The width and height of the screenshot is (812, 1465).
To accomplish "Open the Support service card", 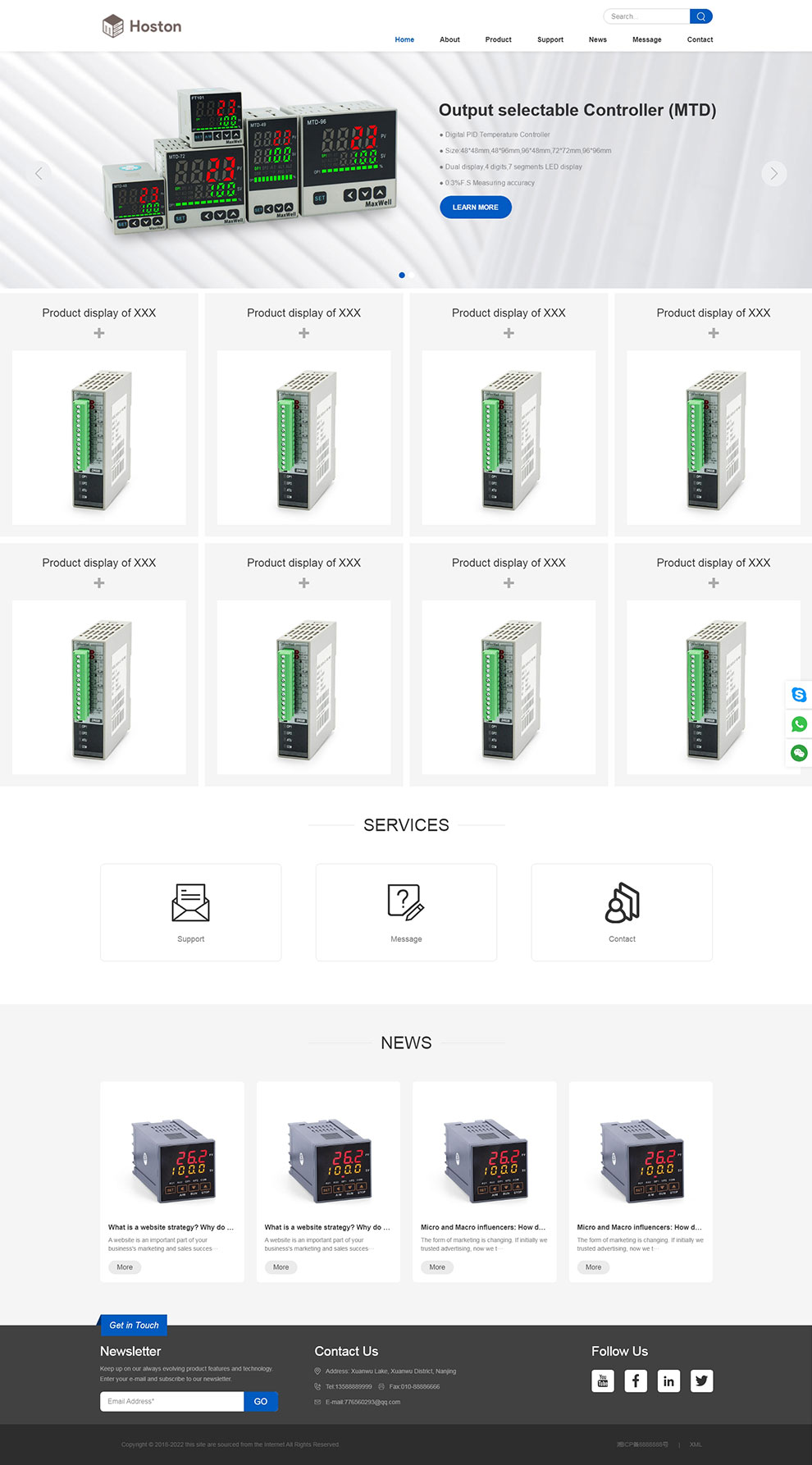I will (x=190, y=911).
